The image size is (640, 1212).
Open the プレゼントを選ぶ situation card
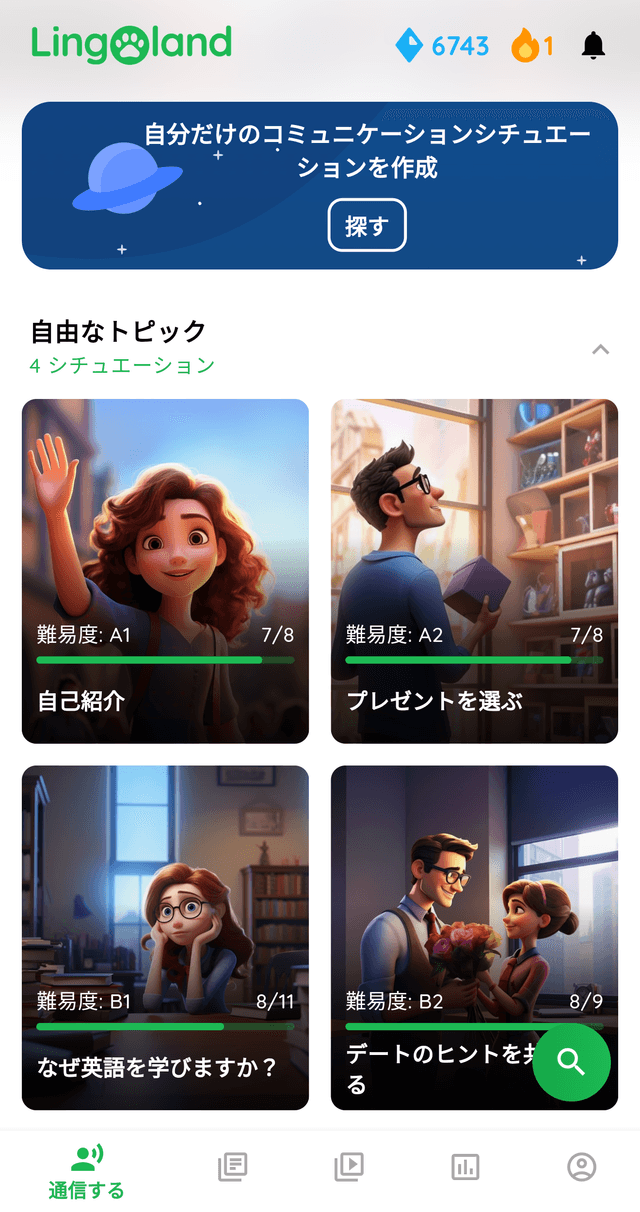tap(474, 570)
